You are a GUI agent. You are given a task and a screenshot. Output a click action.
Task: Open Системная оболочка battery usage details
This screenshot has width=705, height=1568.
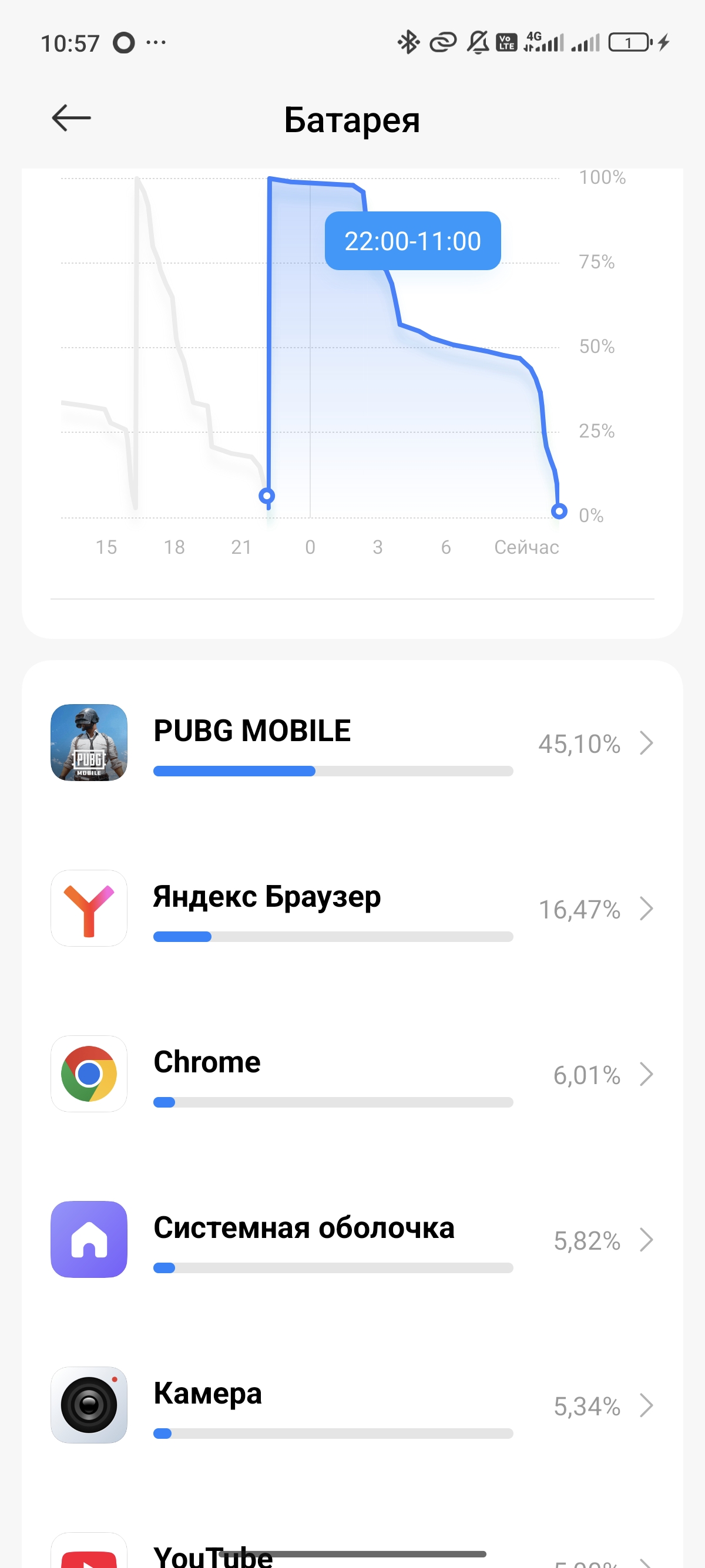352,1240
